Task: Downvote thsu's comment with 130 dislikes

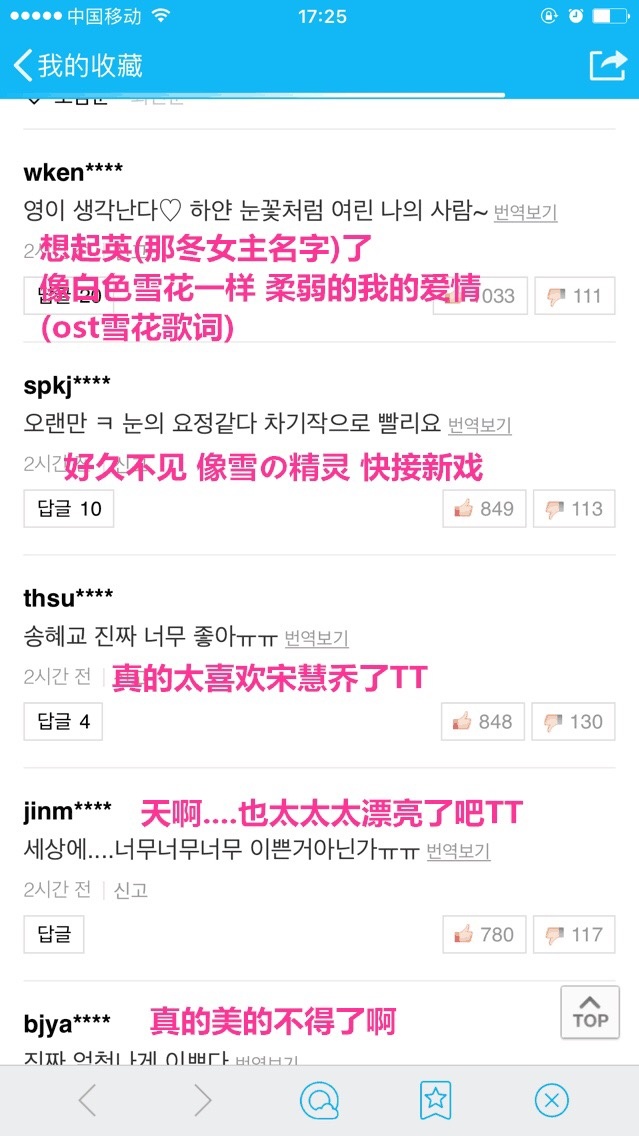Action: coord(573,721)
